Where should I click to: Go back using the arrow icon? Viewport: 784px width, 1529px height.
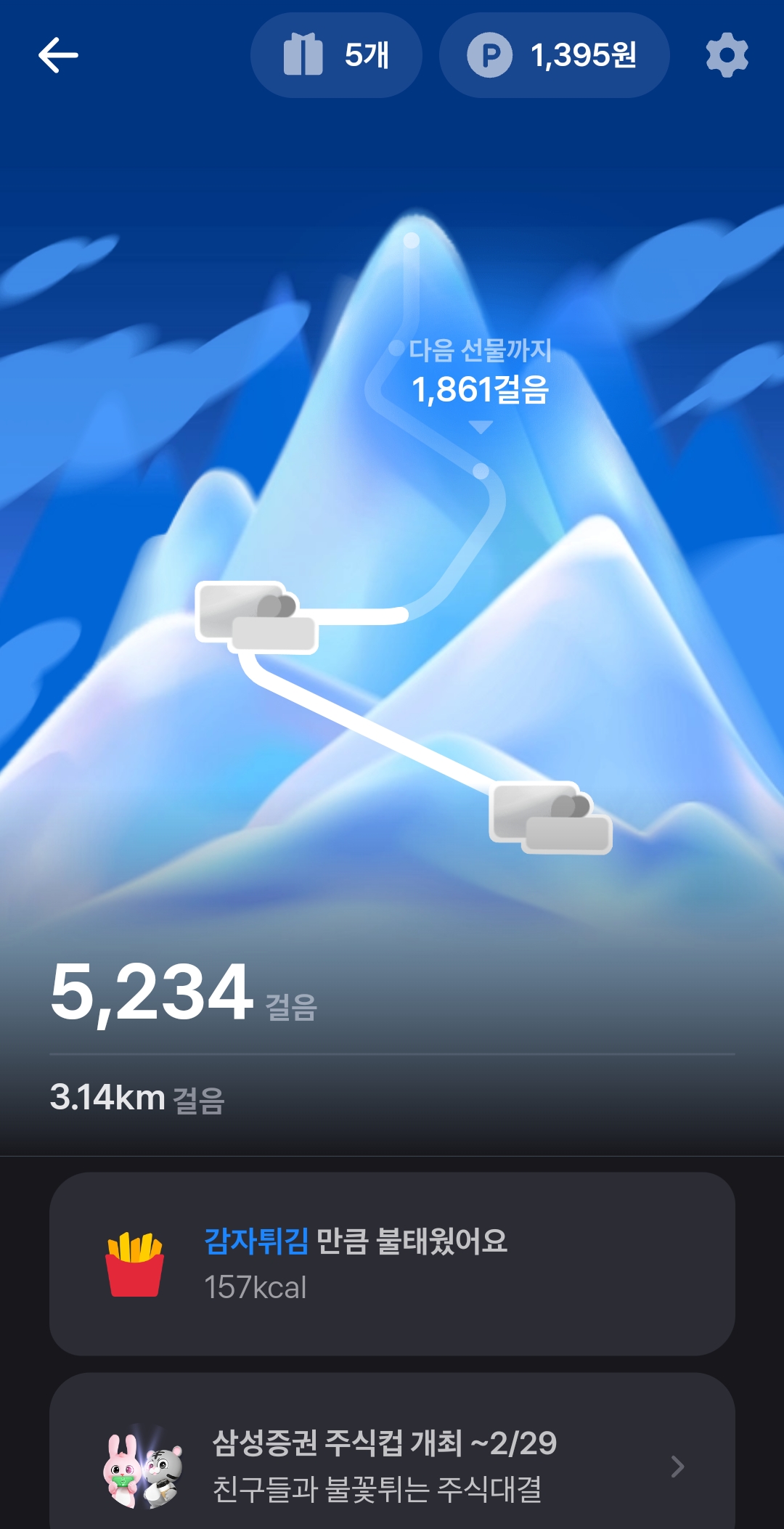point(58,55)
